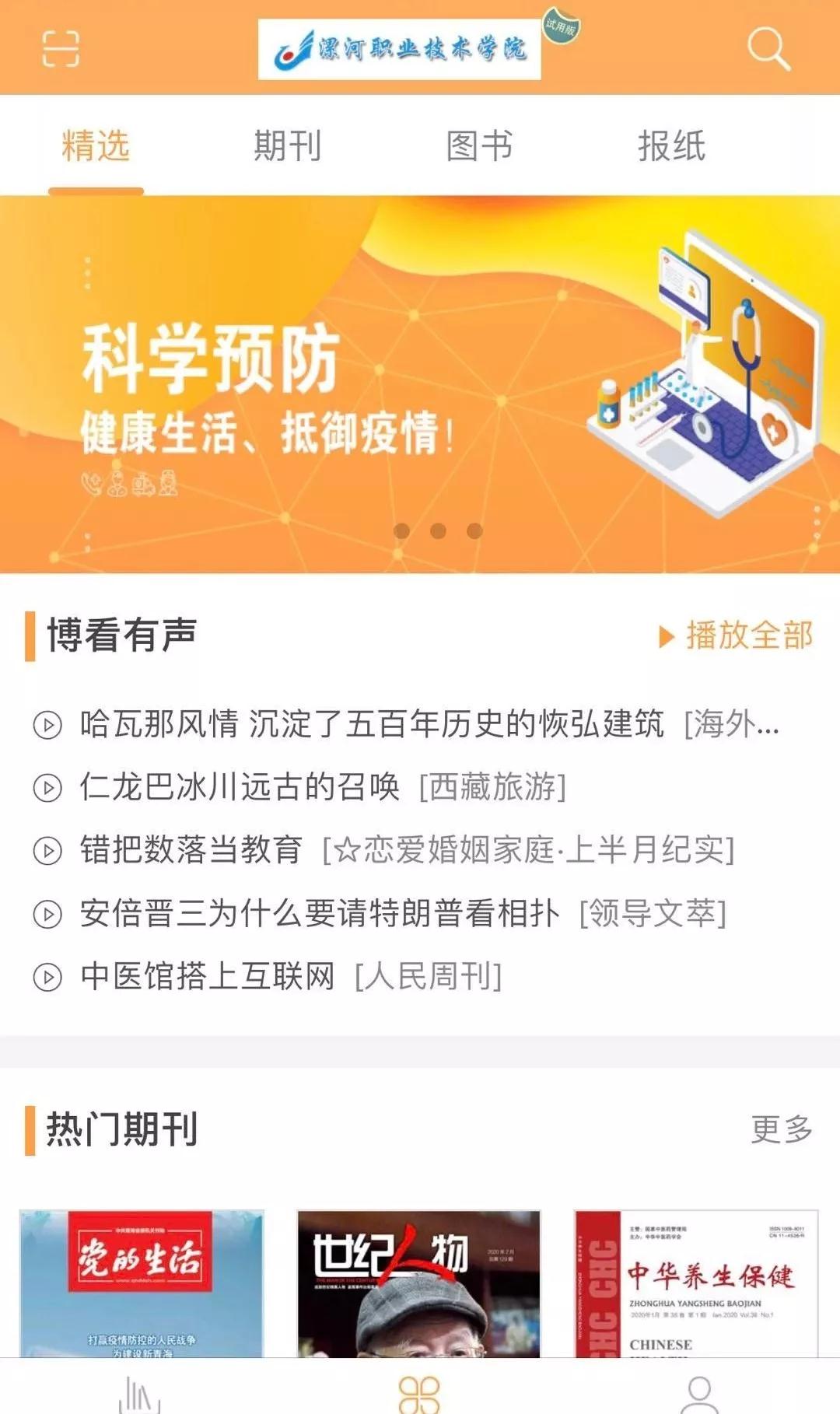Open the bookshelf tab in bottom navigation
Viewport: 840px width, 1414px height.
click(140, 1392)
